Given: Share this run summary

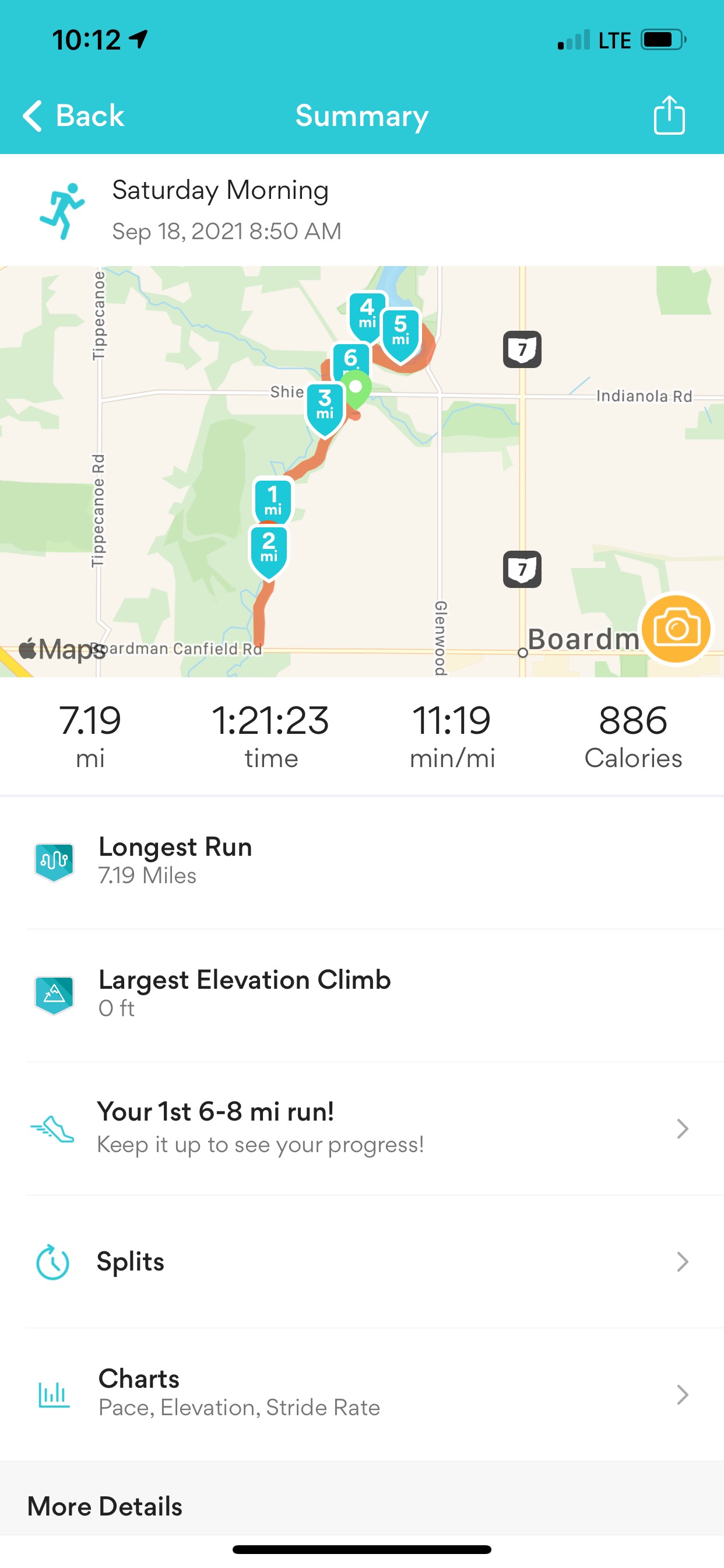Looking at the screenshot, I should (x=669, y=115).
